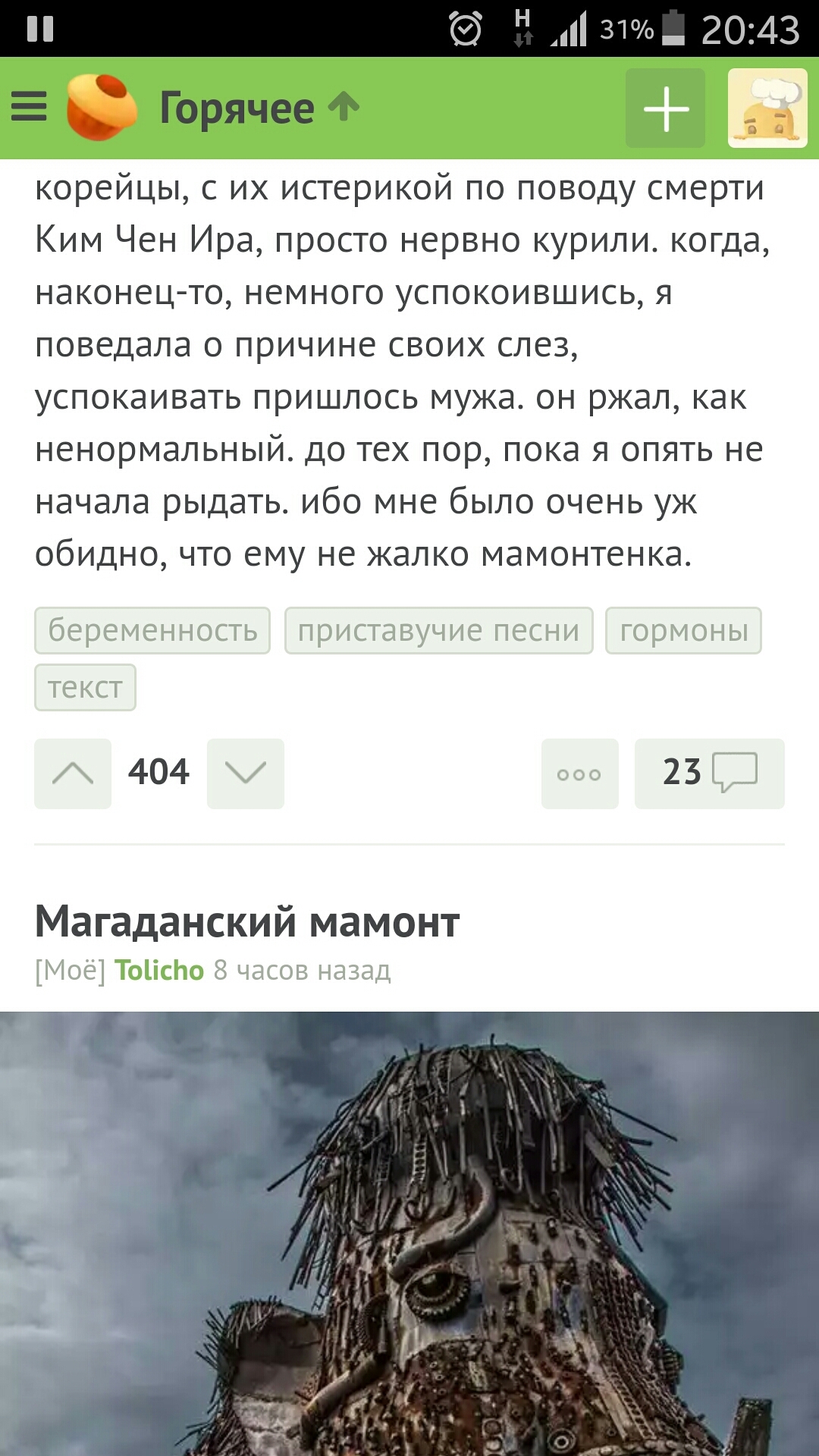
Task: Upvote the post with 404 rating
Action: coord(73,773)
